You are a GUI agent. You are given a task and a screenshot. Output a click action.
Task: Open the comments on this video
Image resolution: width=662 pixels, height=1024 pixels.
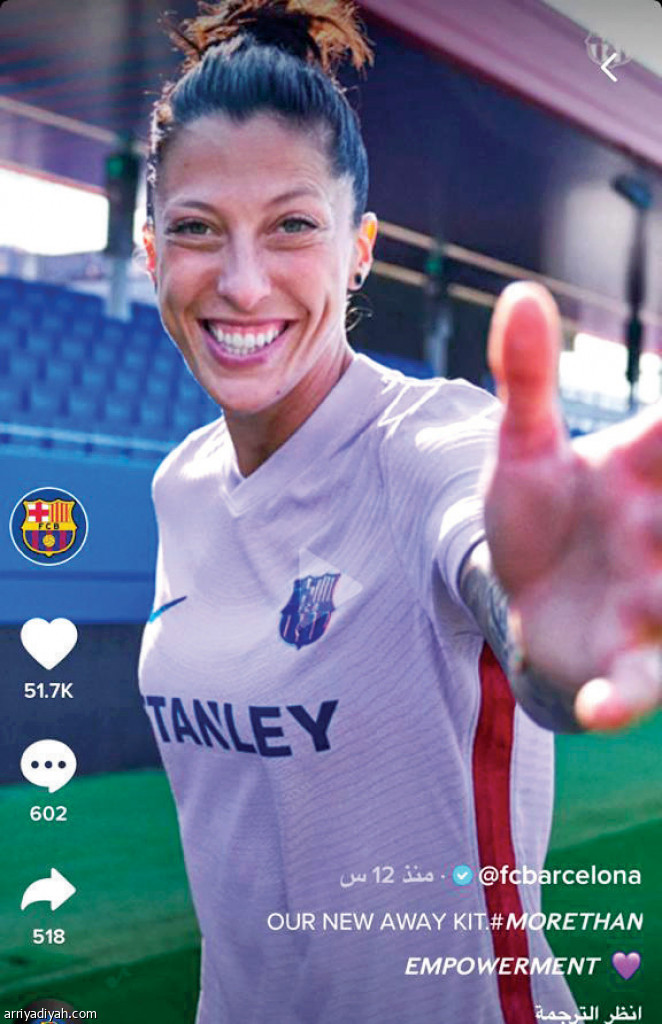pyautogui.click(x=48, y=766)
